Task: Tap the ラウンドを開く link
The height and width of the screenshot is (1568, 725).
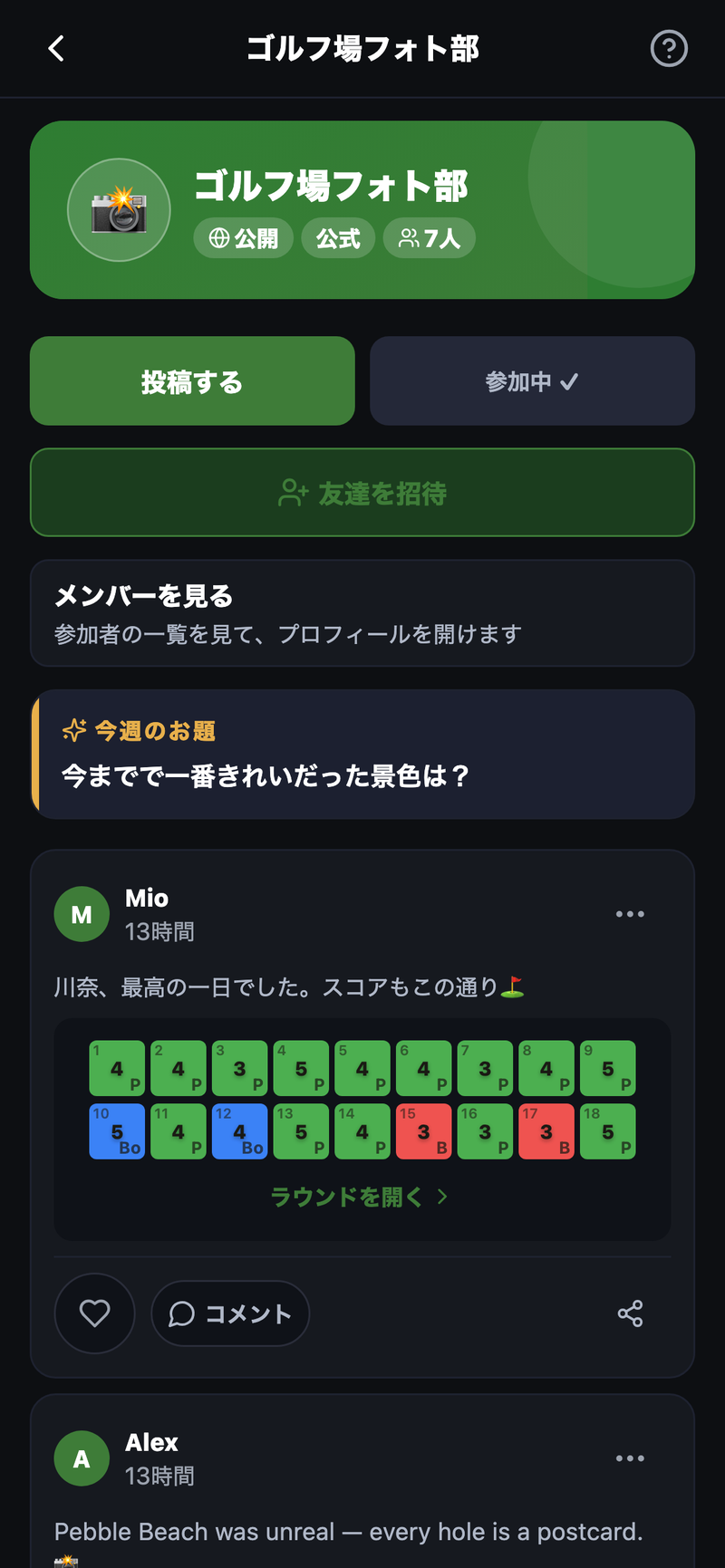Action: [360, 1197]
